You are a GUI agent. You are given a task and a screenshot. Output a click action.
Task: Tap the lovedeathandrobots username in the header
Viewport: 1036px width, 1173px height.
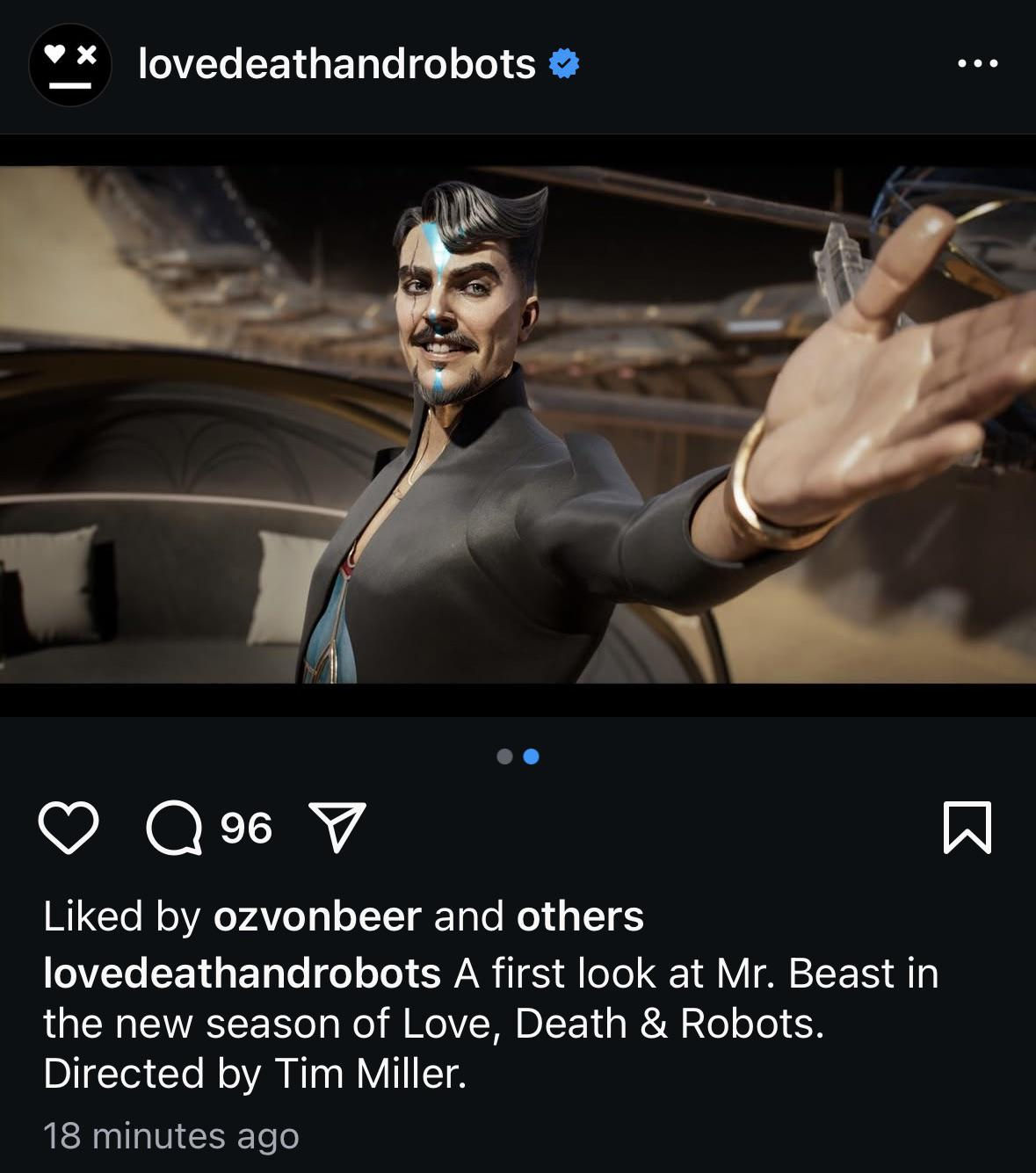point(337,63)
